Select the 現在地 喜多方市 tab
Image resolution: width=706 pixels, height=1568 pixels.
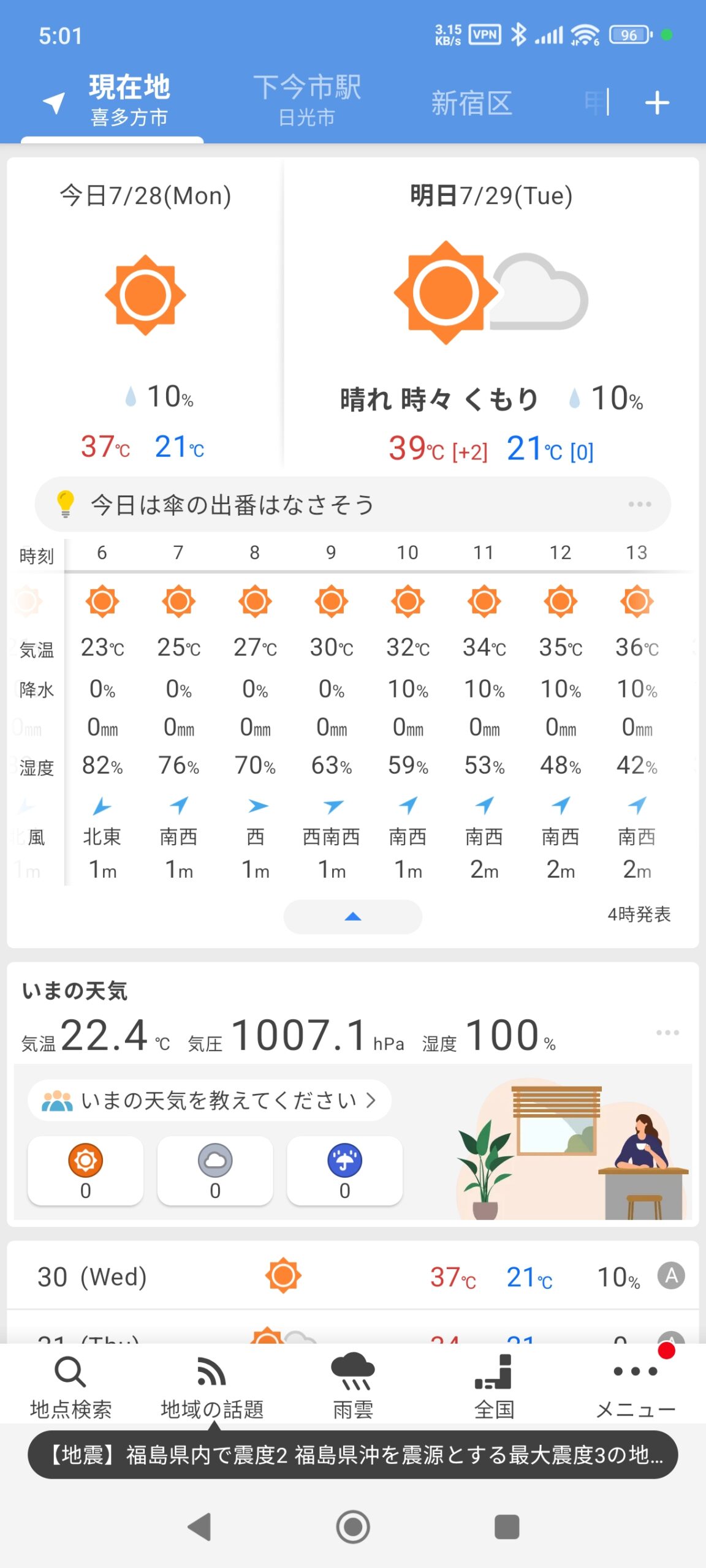click(x=129, y=100)
